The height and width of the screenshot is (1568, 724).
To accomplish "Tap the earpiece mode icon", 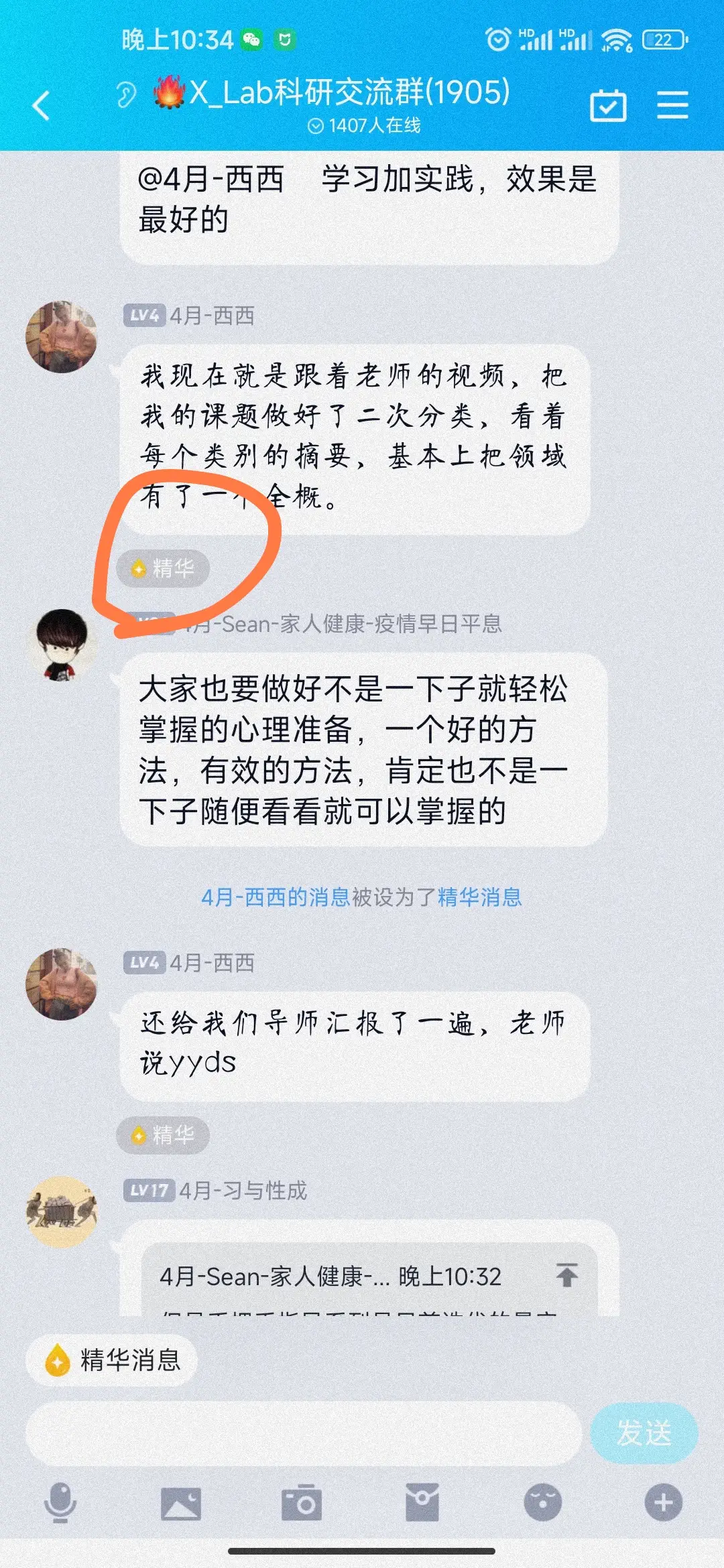I will 125,94.
